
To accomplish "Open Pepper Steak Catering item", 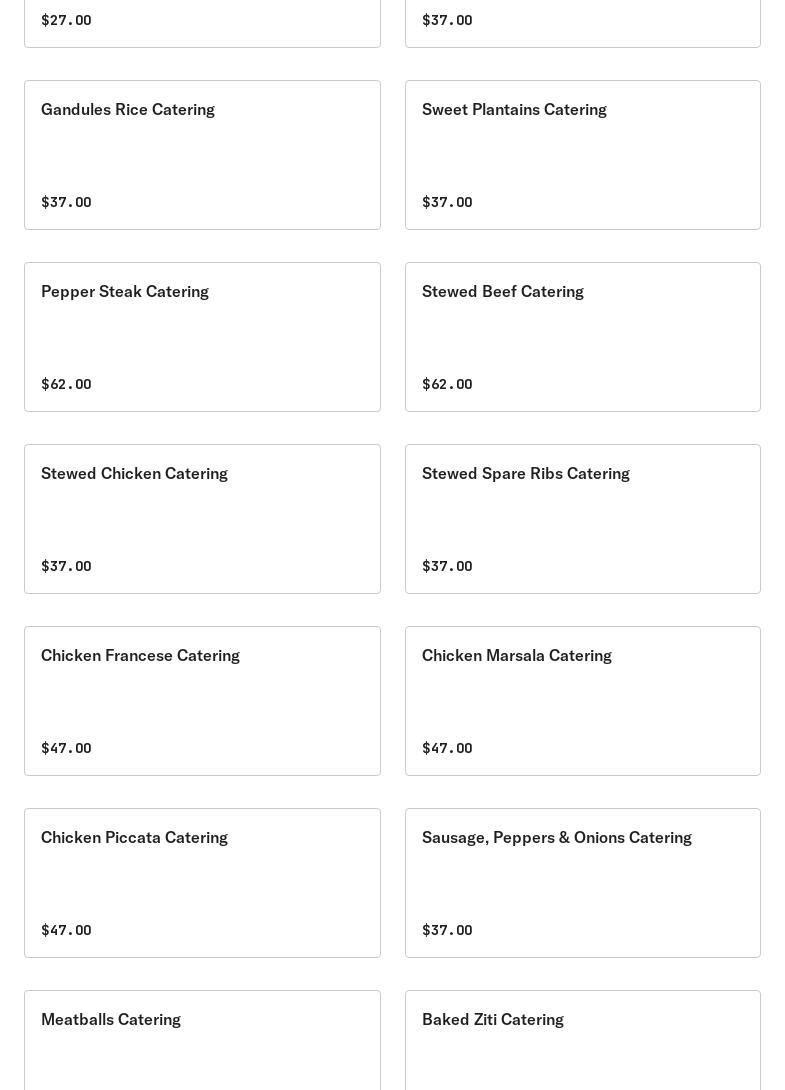I will [202, 337].
